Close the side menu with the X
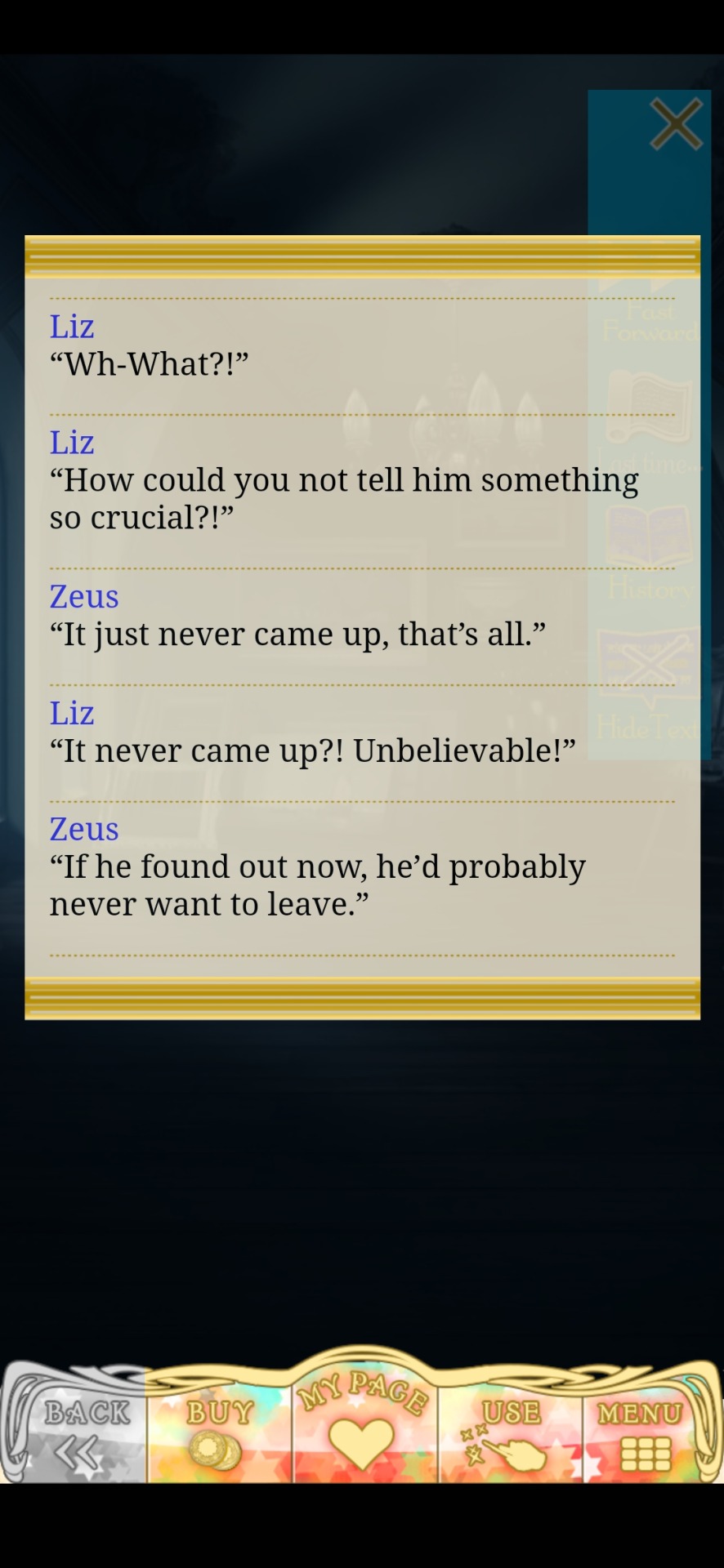 pos(675,124)
